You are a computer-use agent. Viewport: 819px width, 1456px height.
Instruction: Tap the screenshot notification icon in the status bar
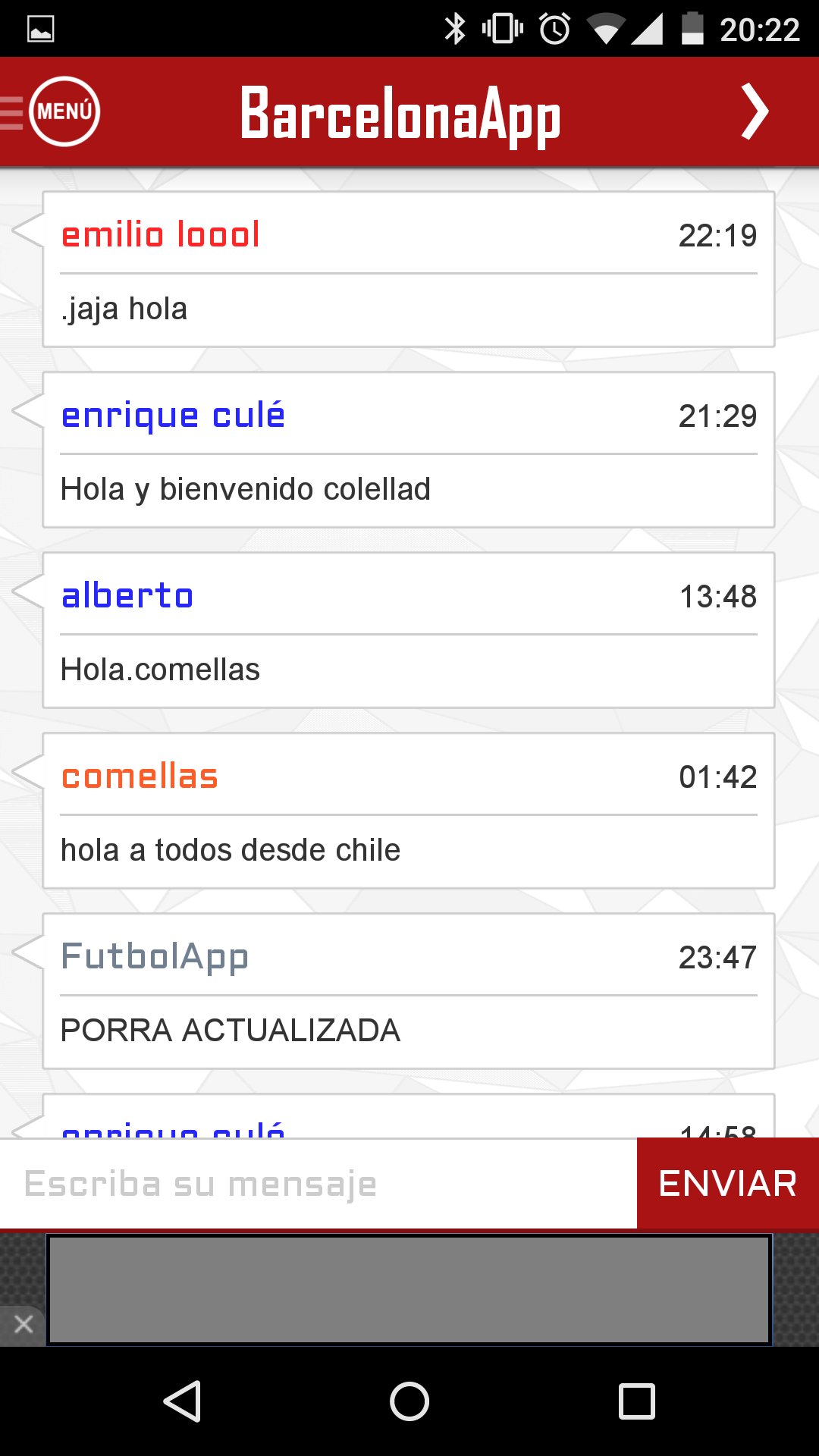(x=42, y=29)
